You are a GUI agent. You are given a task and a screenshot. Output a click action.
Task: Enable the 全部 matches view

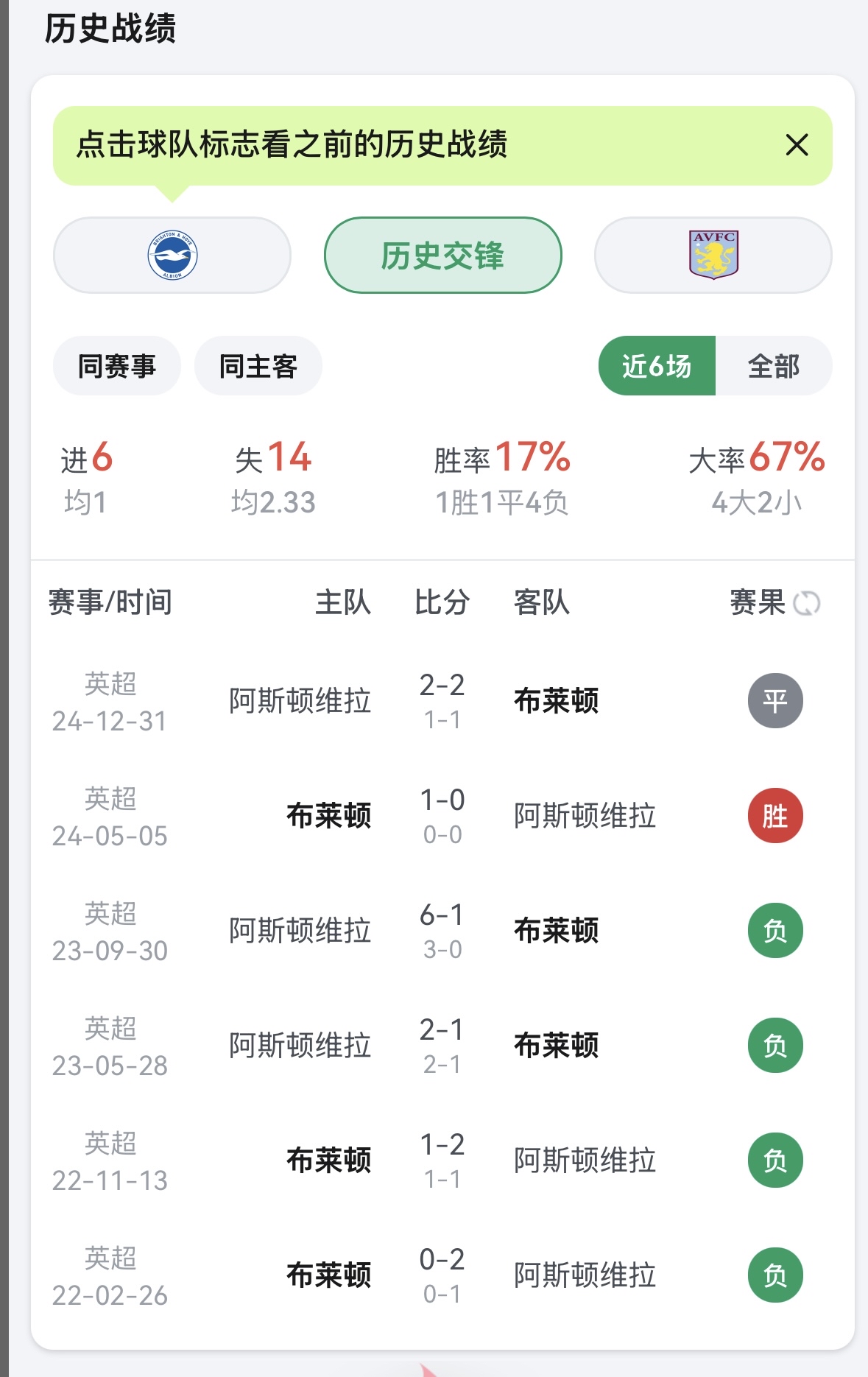click(x=775, y=365)
